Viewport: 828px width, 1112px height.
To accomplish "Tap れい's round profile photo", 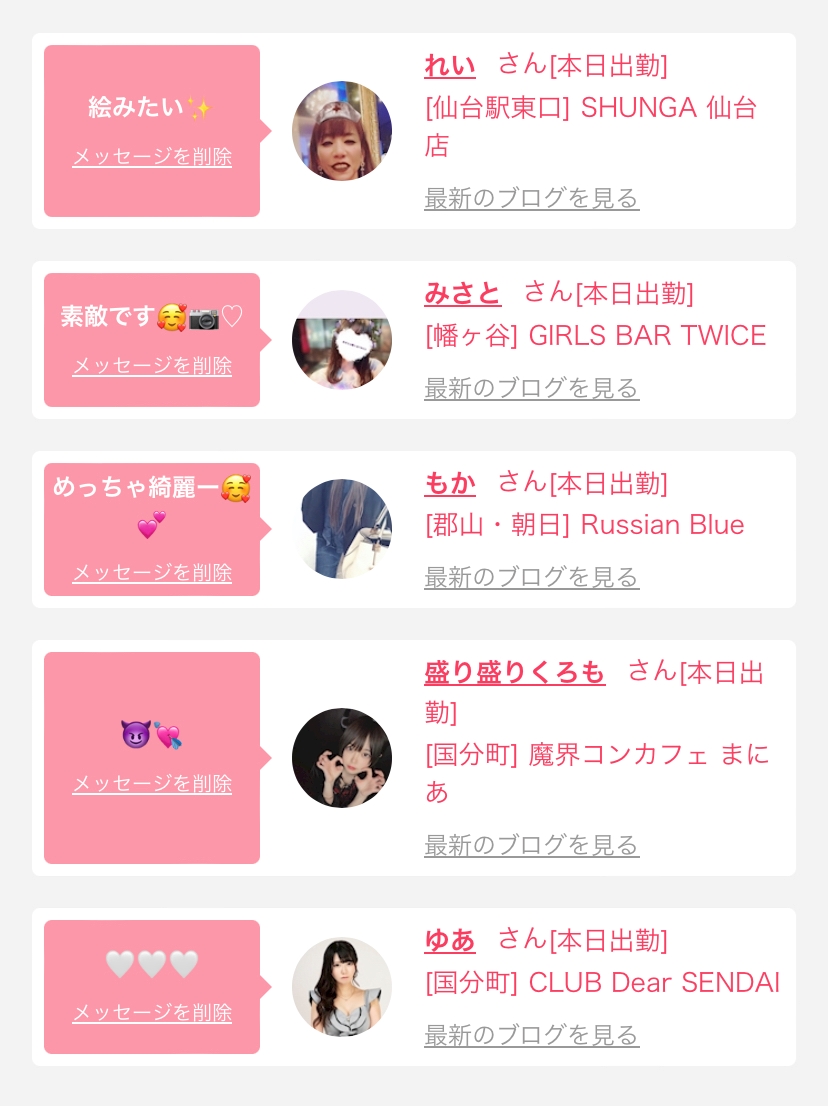I will 342,131.
